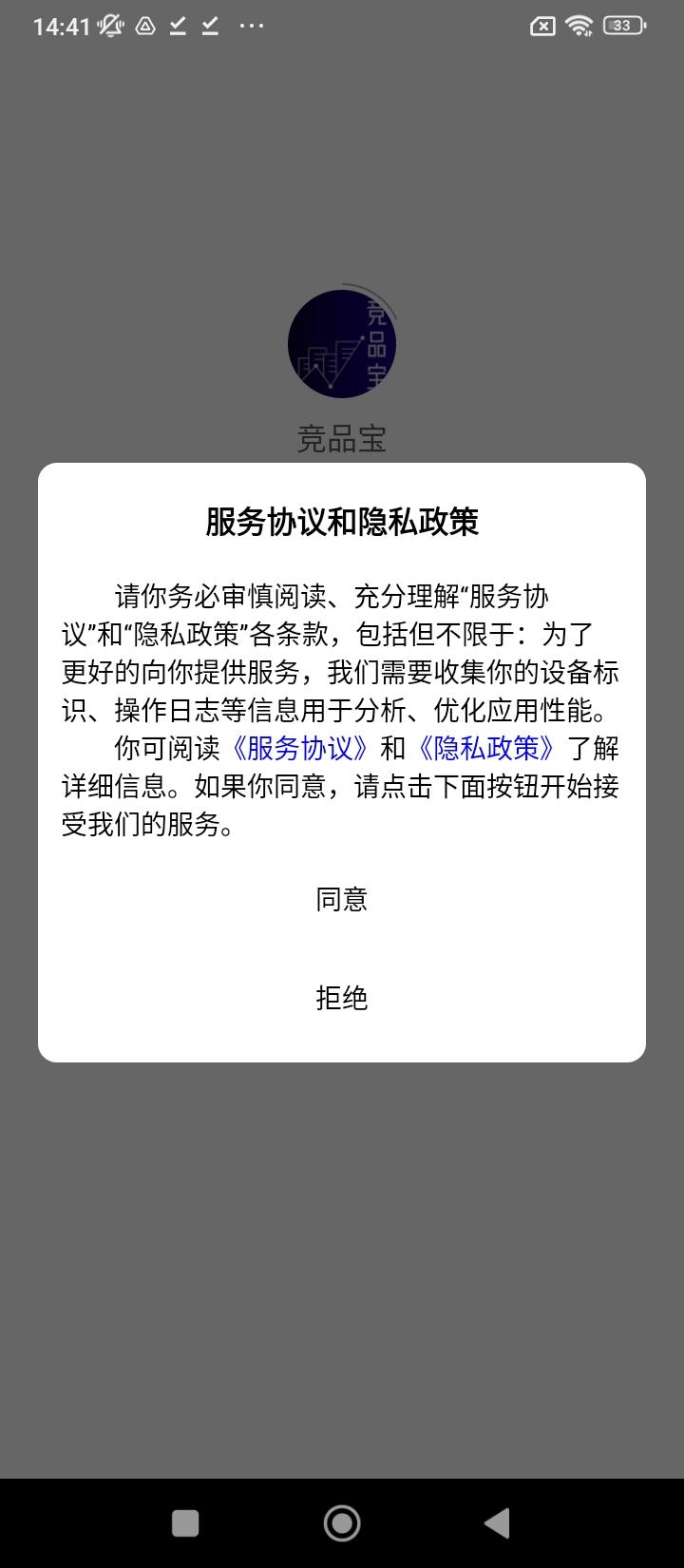Expand the status bar overflow ellipsis

pos(252,26)
